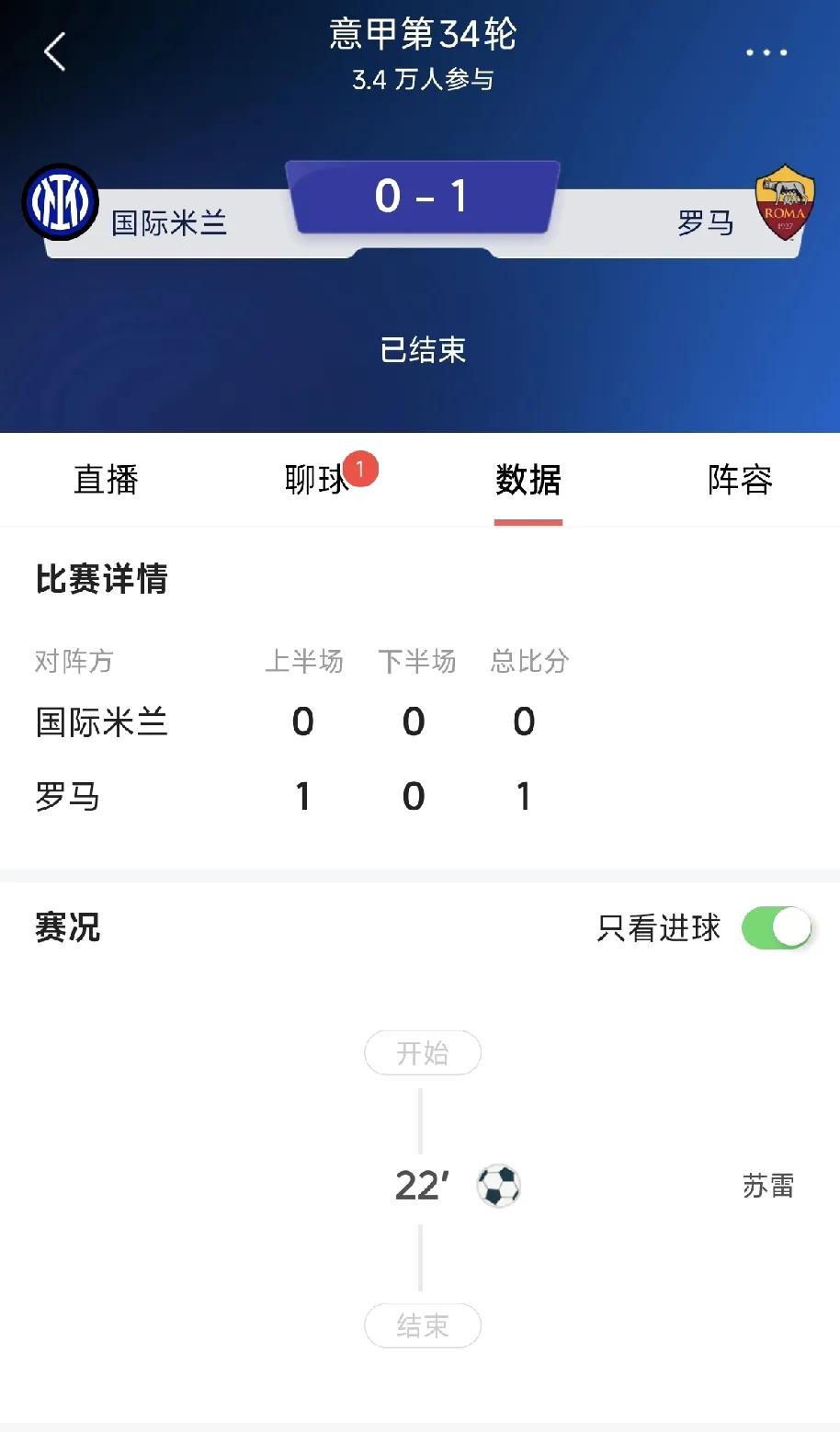Select the 数据 tab
The height and width of the screenshot is (1432, 840).
tap(528, 480)
